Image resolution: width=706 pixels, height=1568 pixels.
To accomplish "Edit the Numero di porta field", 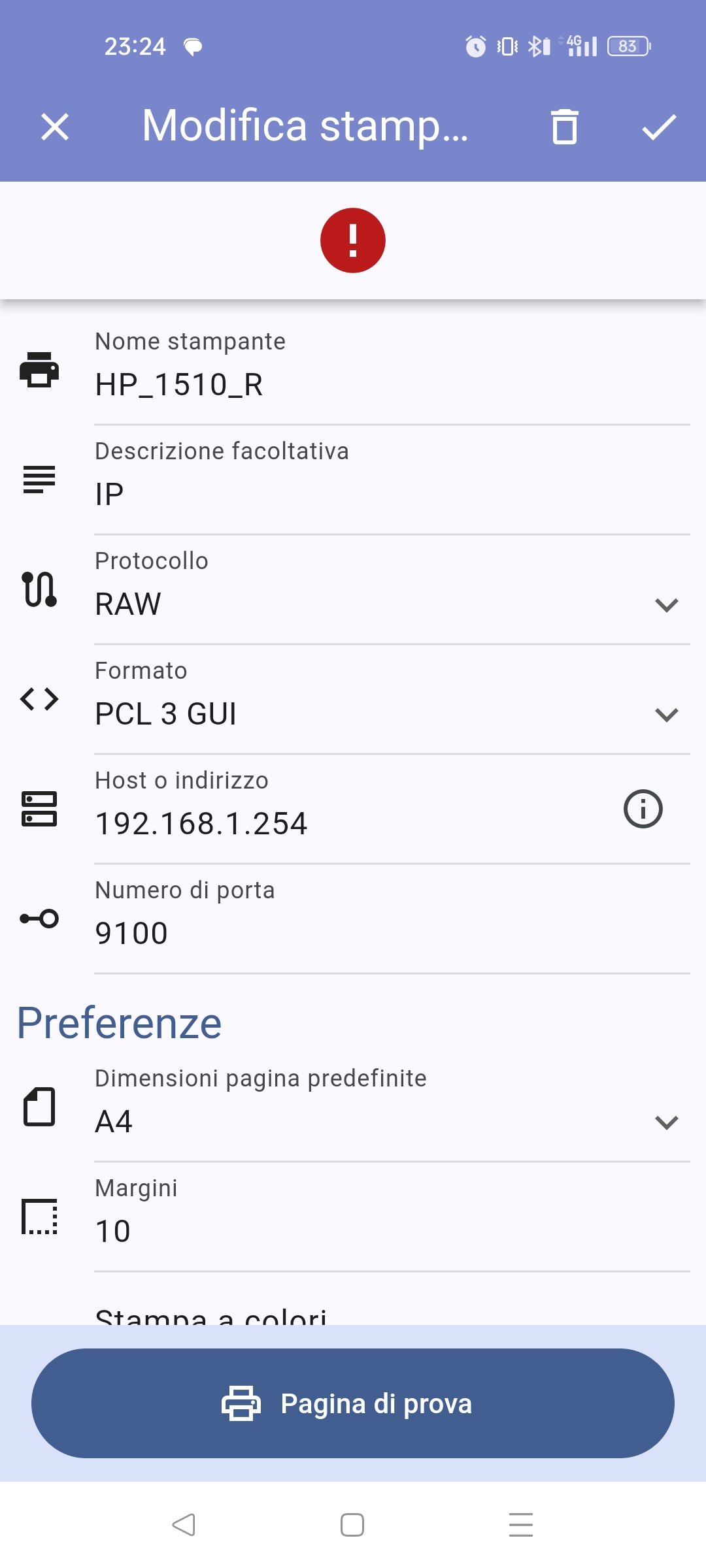I will pyautogui.click(x=392, y=920).
